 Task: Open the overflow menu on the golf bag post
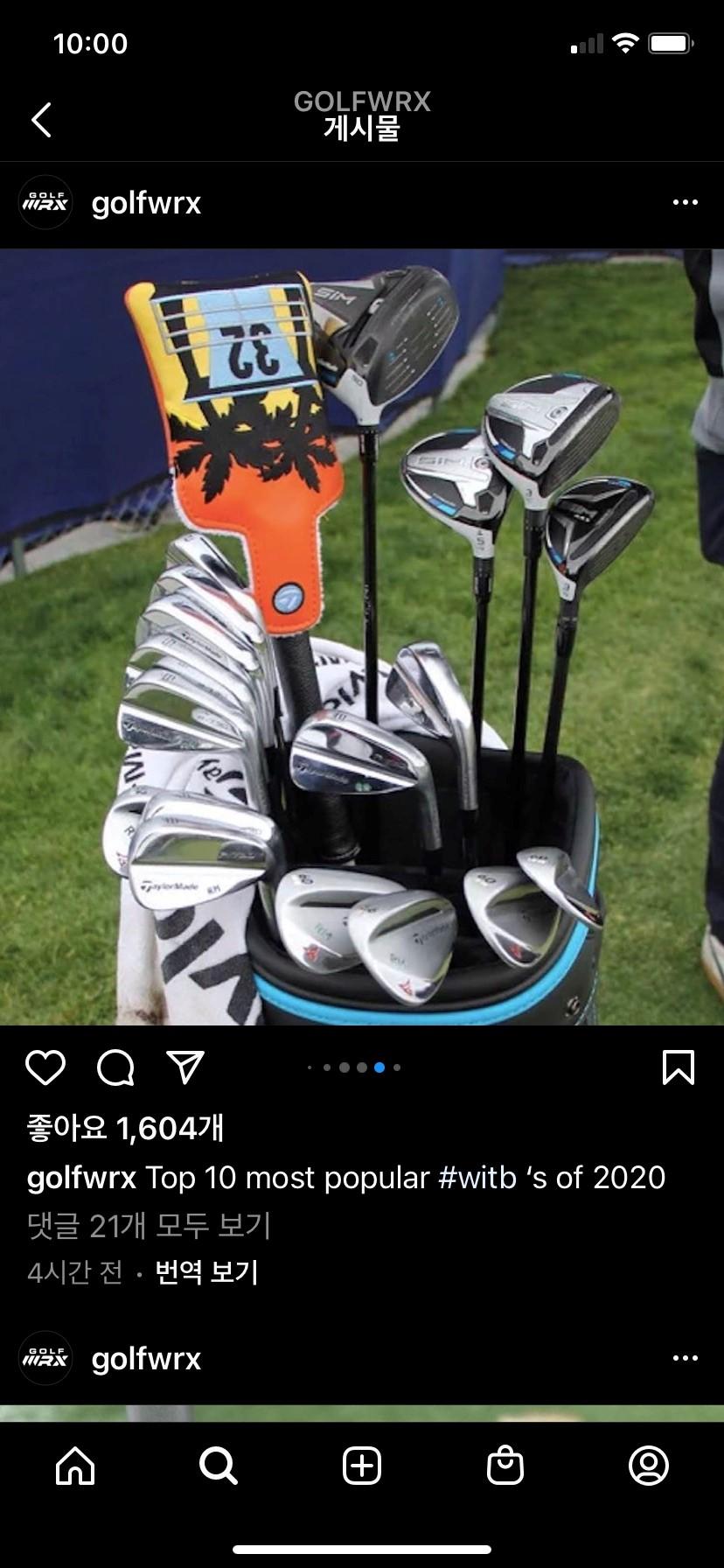click(x=685, y=203)
